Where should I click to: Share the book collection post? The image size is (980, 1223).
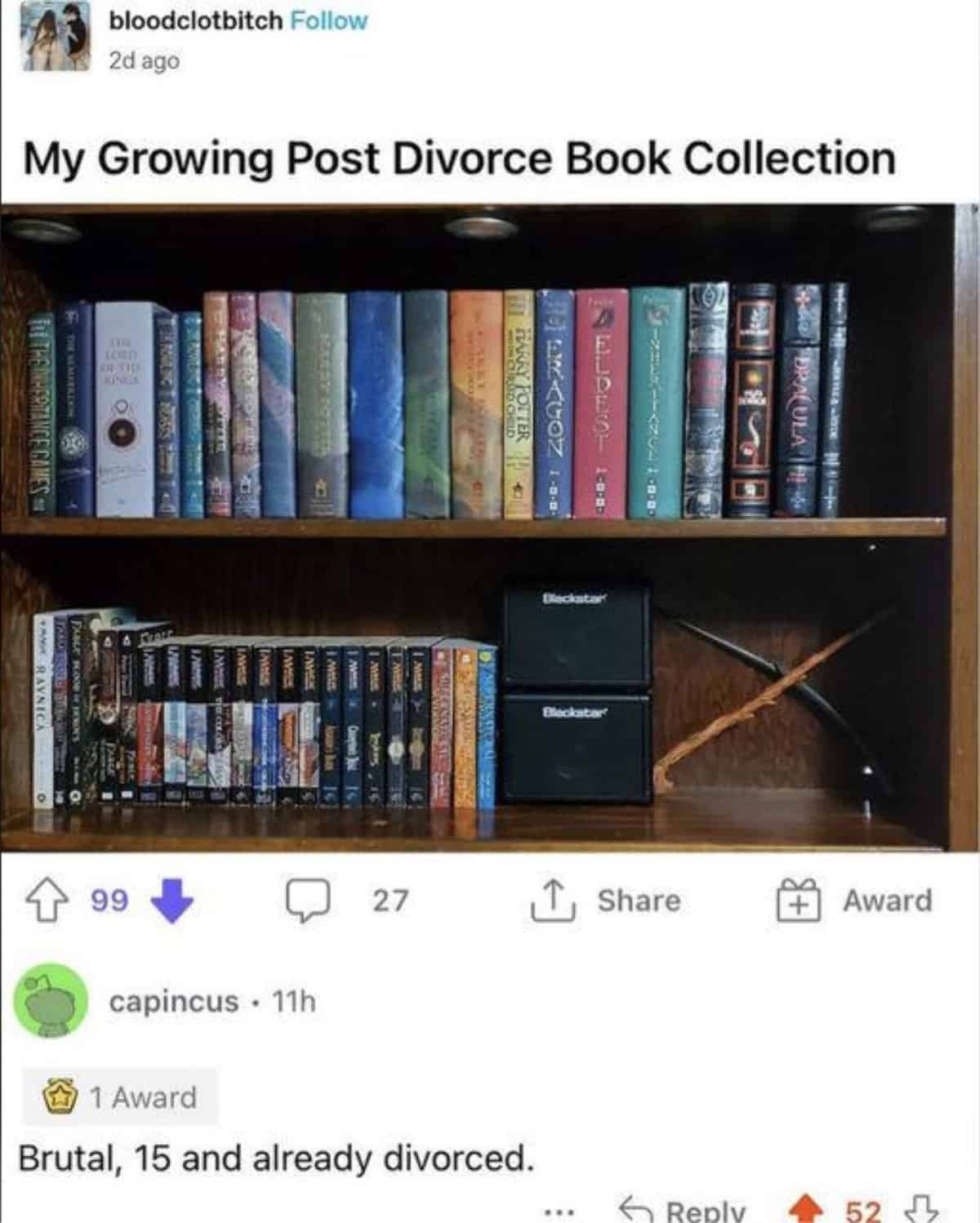click(606, 901)
